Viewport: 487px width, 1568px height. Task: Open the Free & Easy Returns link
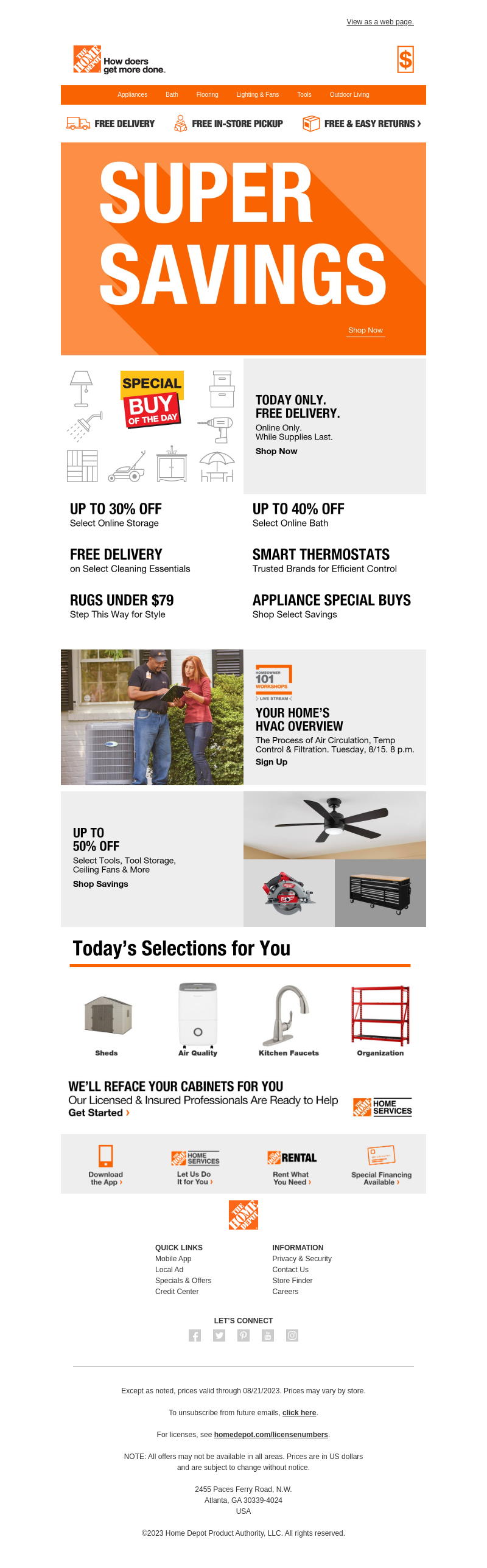coord(362,124)
